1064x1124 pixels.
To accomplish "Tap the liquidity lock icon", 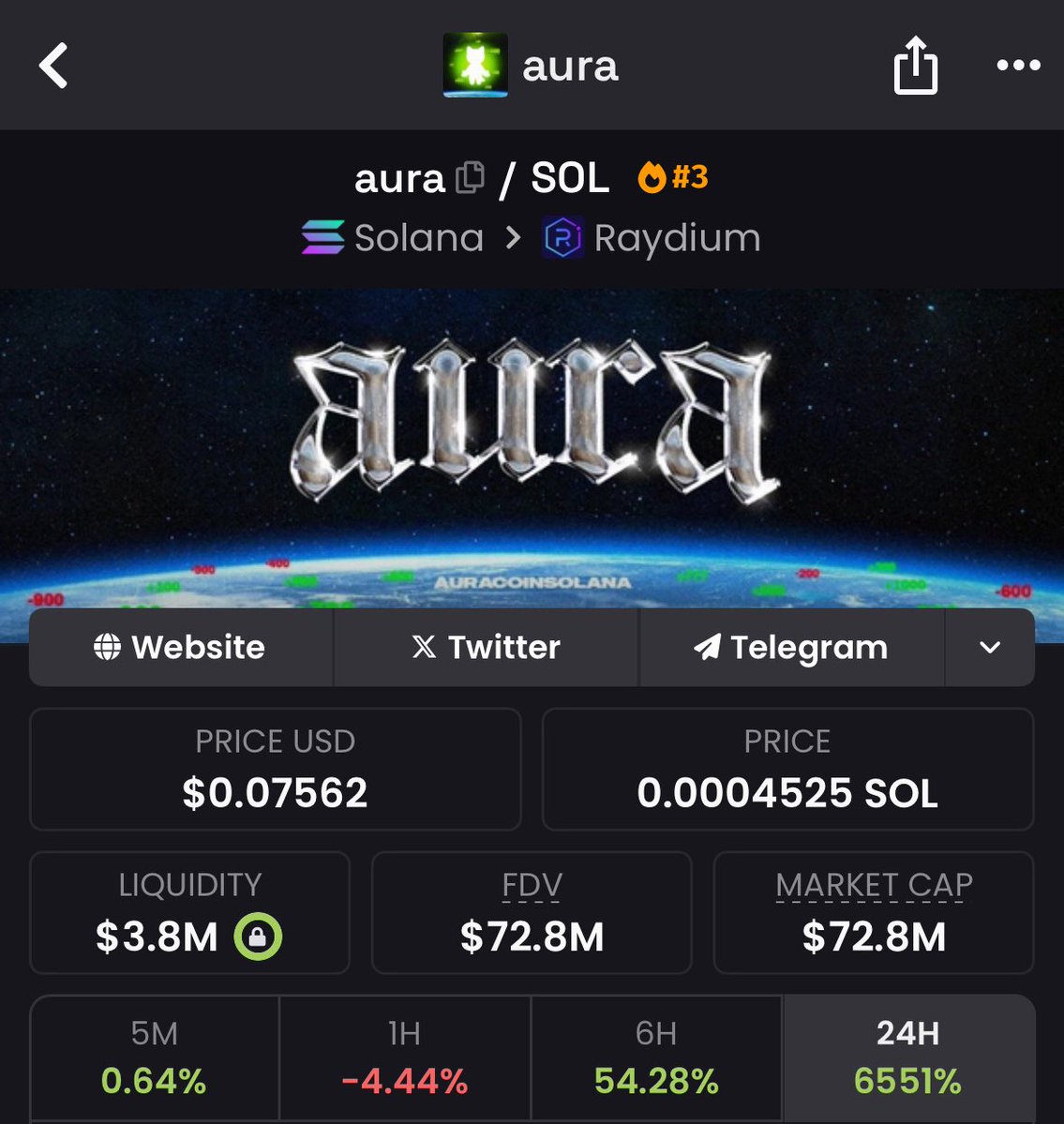I will click(x=258, y=937).
